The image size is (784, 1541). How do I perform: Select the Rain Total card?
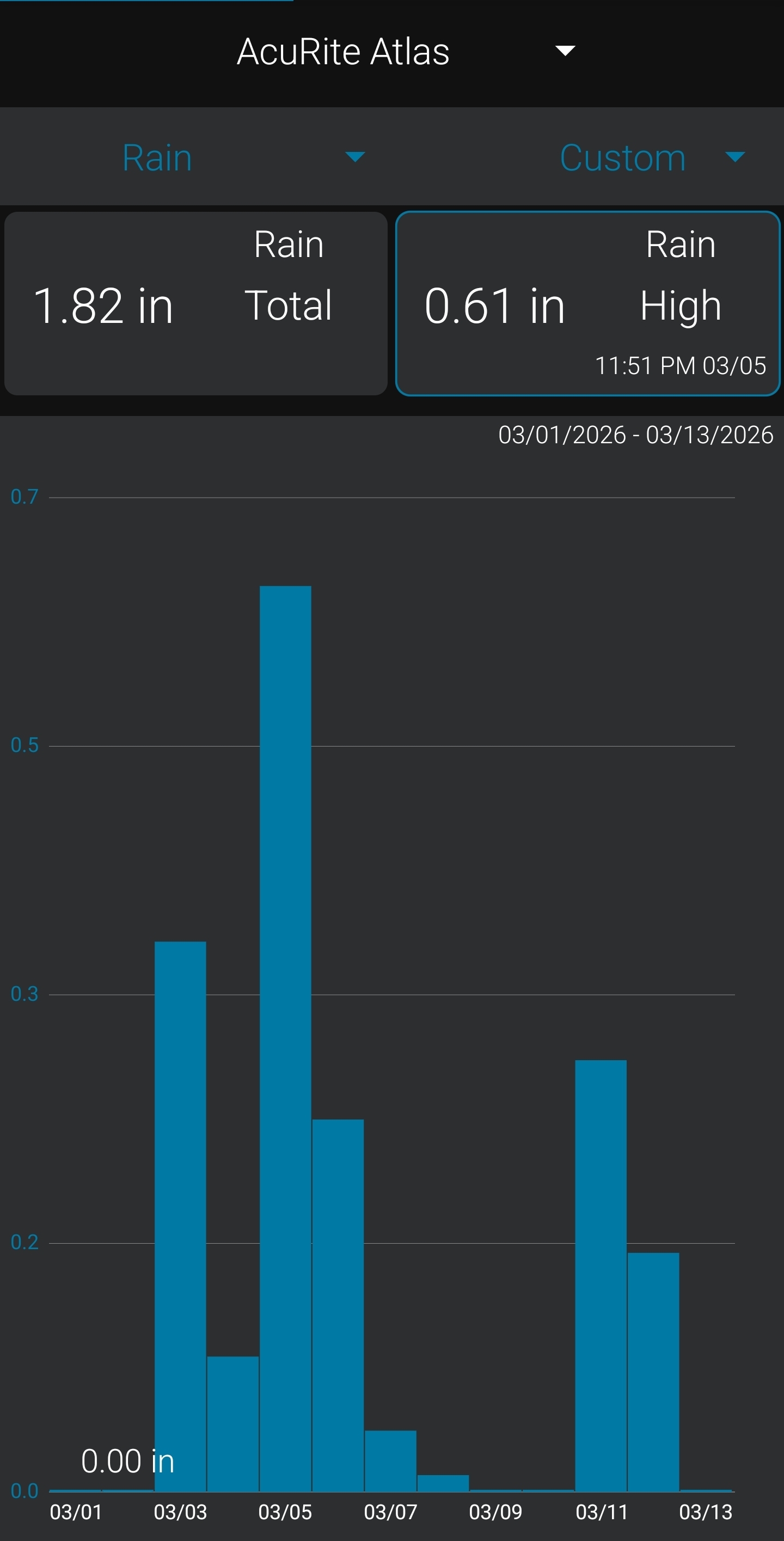coord(195,303)
